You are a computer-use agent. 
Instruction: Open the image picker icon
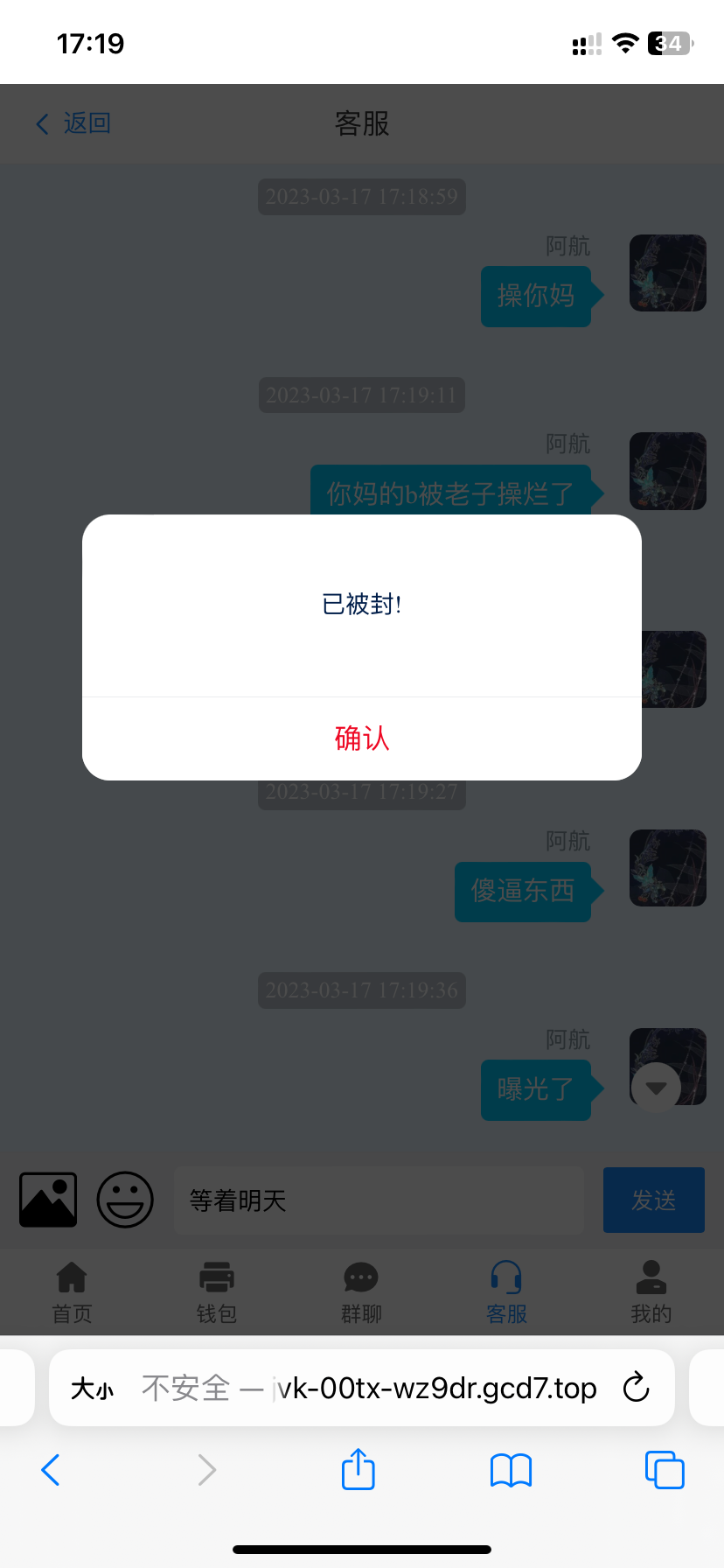pos(48,1200)
